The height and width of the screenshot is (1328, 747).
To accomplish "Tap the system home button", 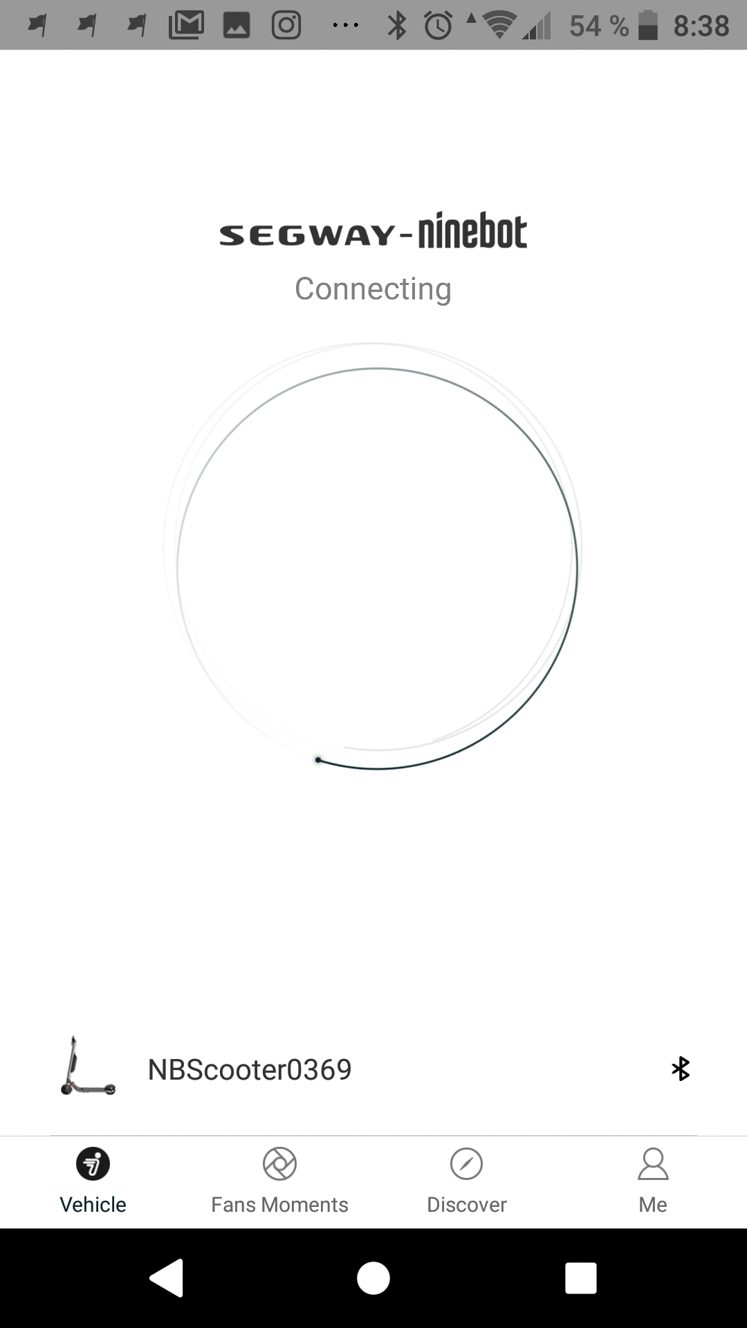I will point(373,1277).
